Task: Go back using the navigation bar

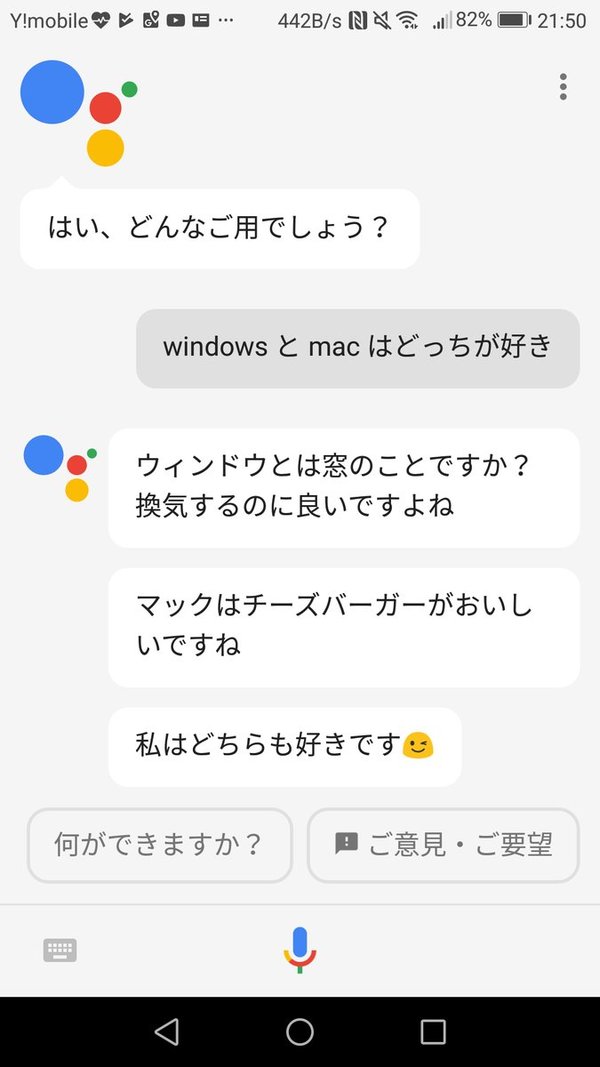Action: click(167, 1031)
